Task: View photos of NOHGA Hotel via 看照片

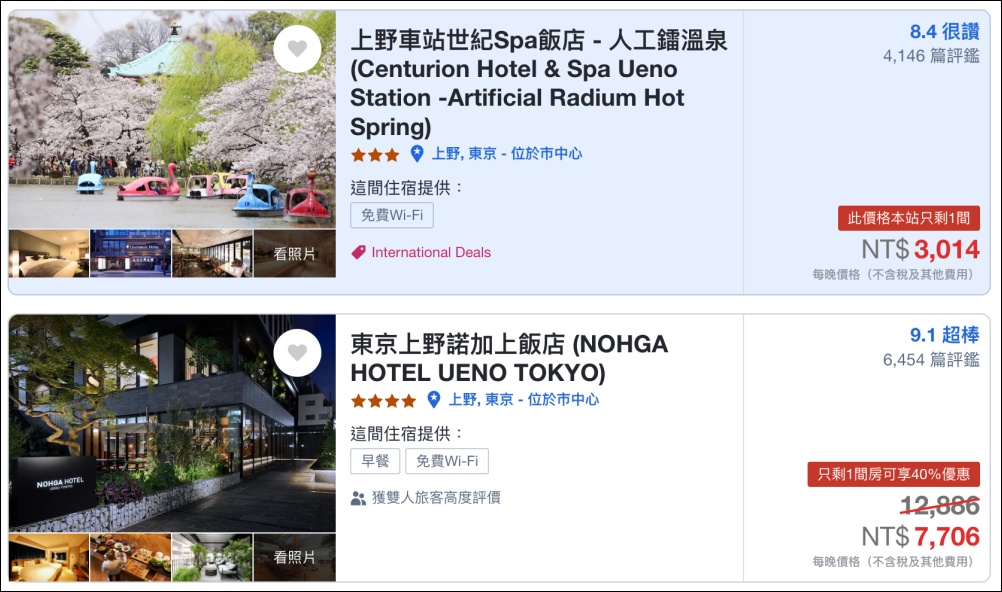Action: pos(294,557)
